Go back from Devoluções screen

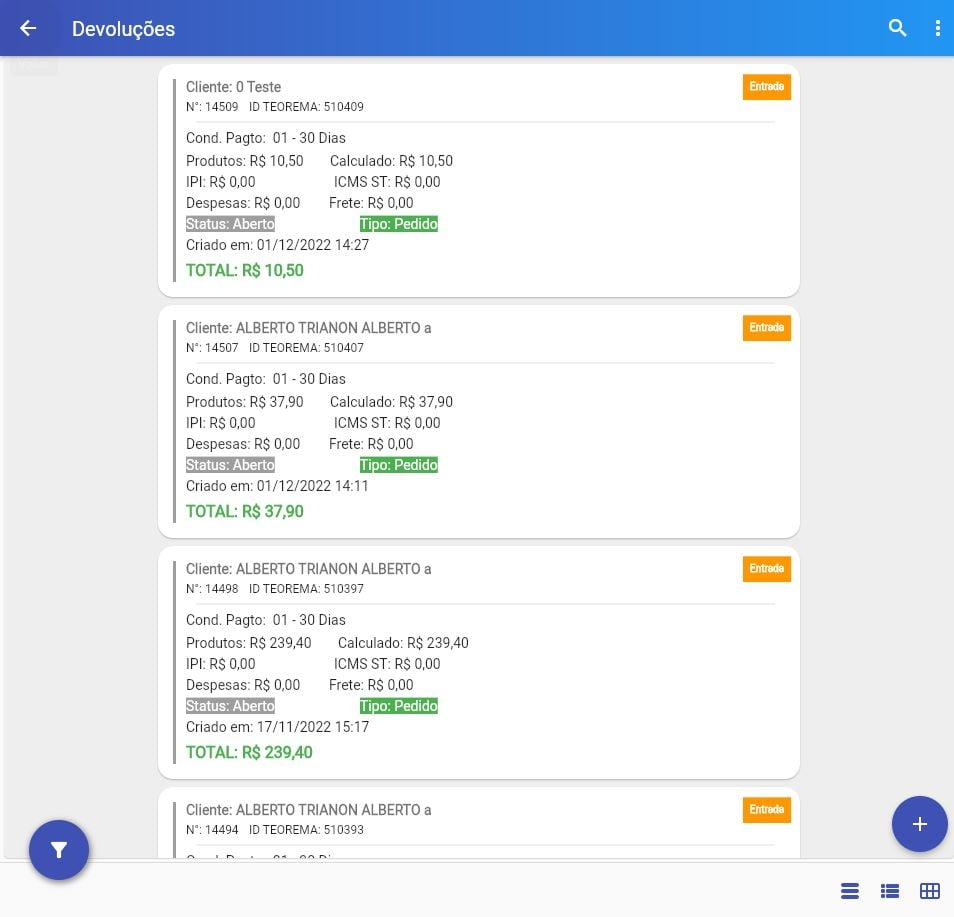[x=28, y=28]
